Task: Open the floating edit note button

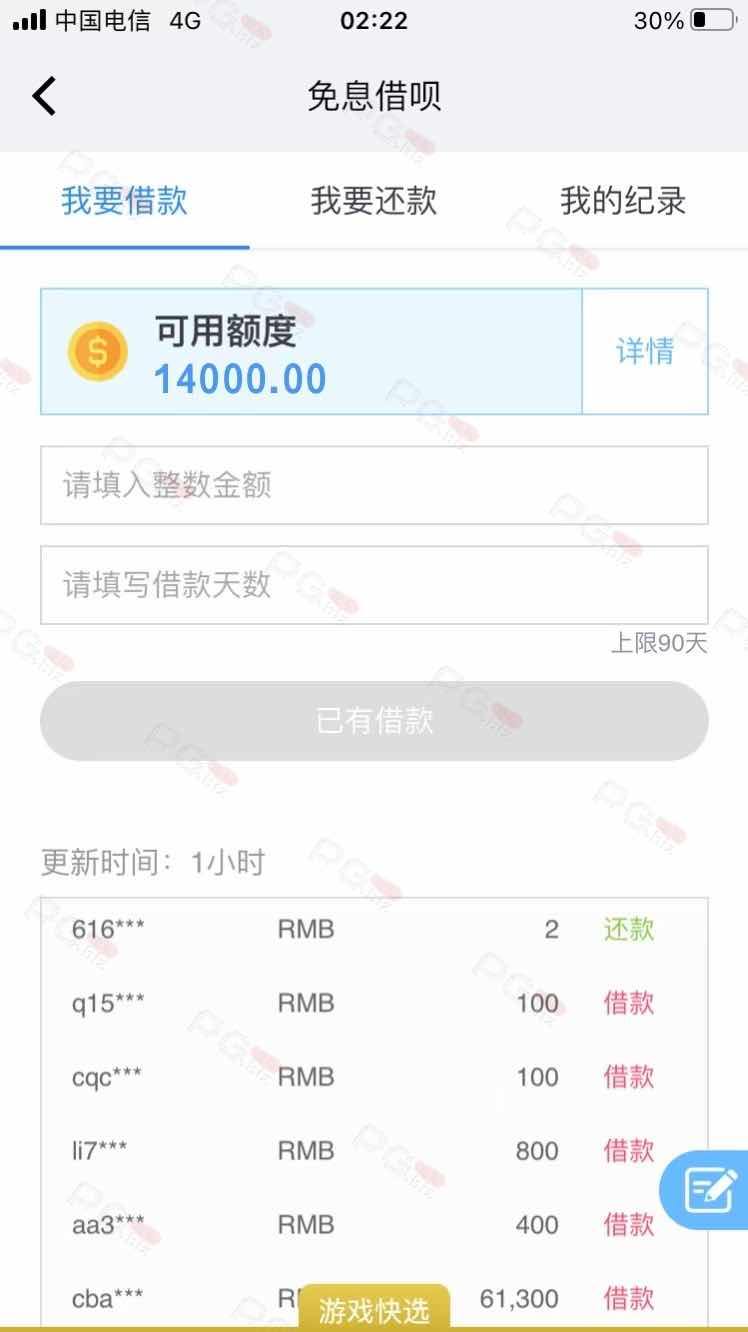Action: 706,1190
